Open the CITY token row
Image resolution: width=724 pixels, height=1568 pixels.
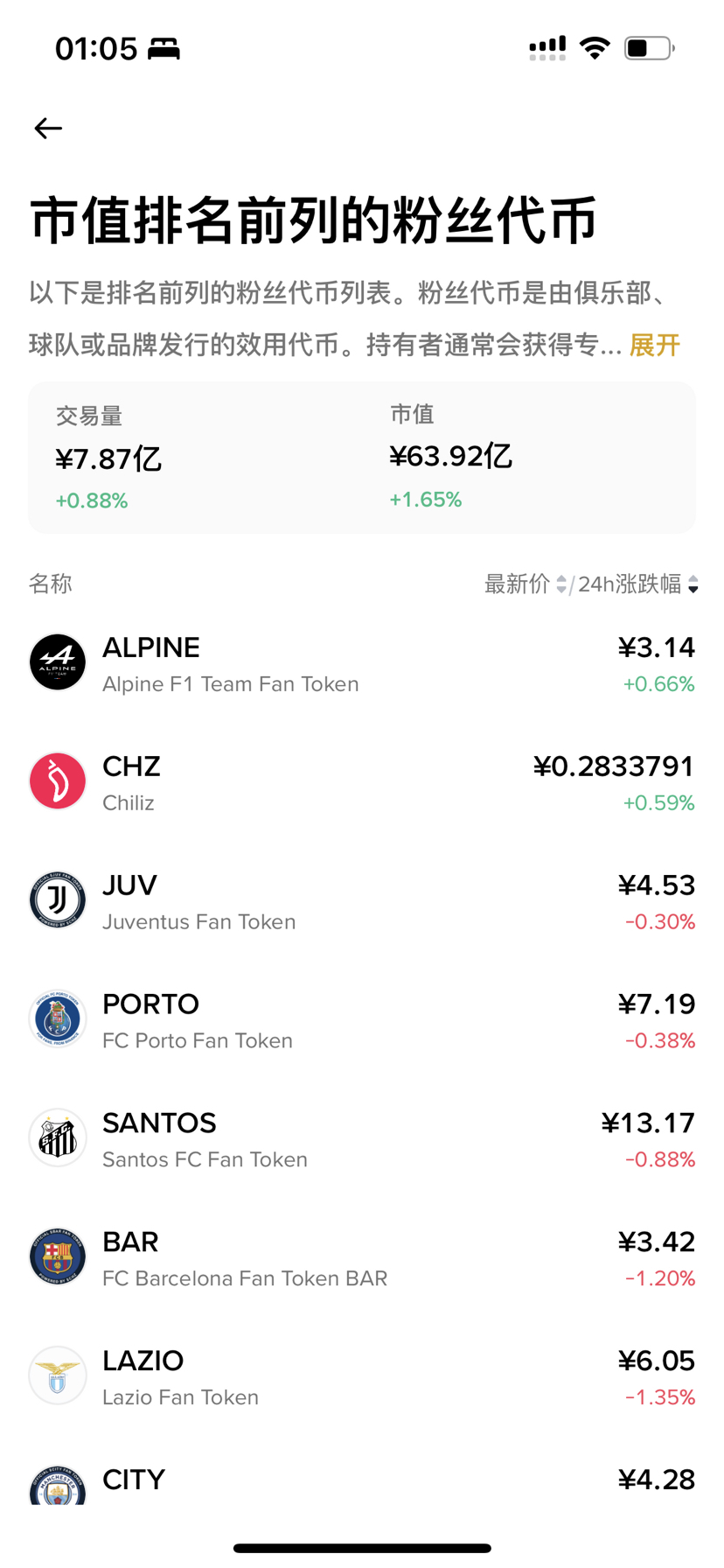[362, 1483]
